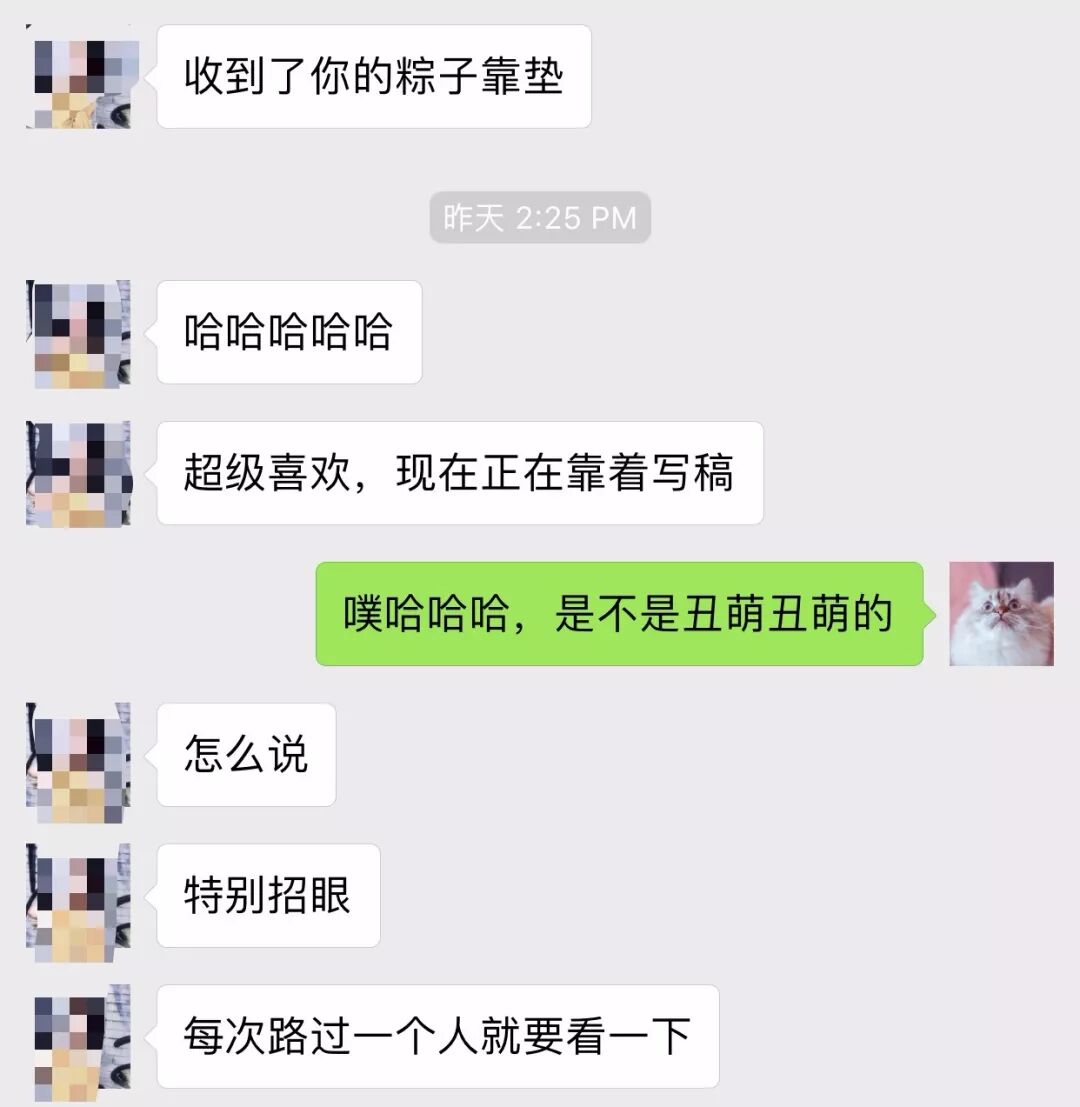Open the avatar beside 每次路过一个人就要看一下
The image size is (1080, 1107).
point(78,1036)
